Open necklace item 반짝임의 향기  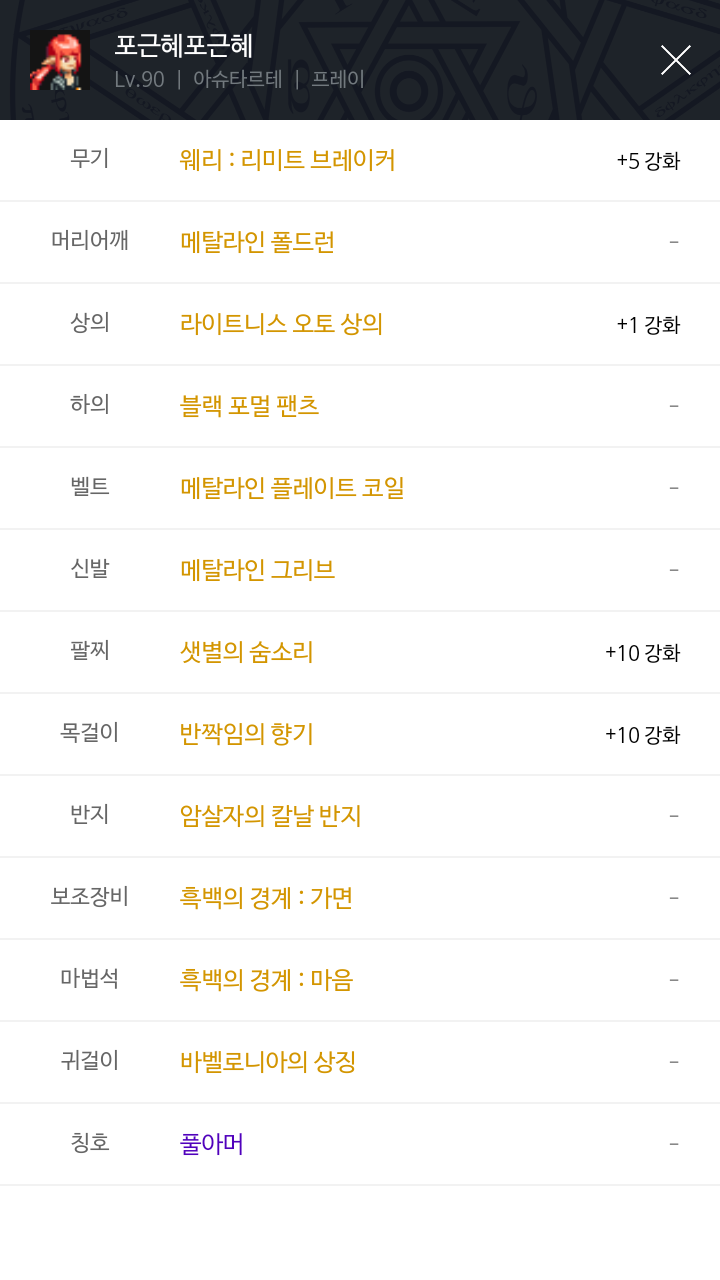pyautogui.click(x=246, y=734)
